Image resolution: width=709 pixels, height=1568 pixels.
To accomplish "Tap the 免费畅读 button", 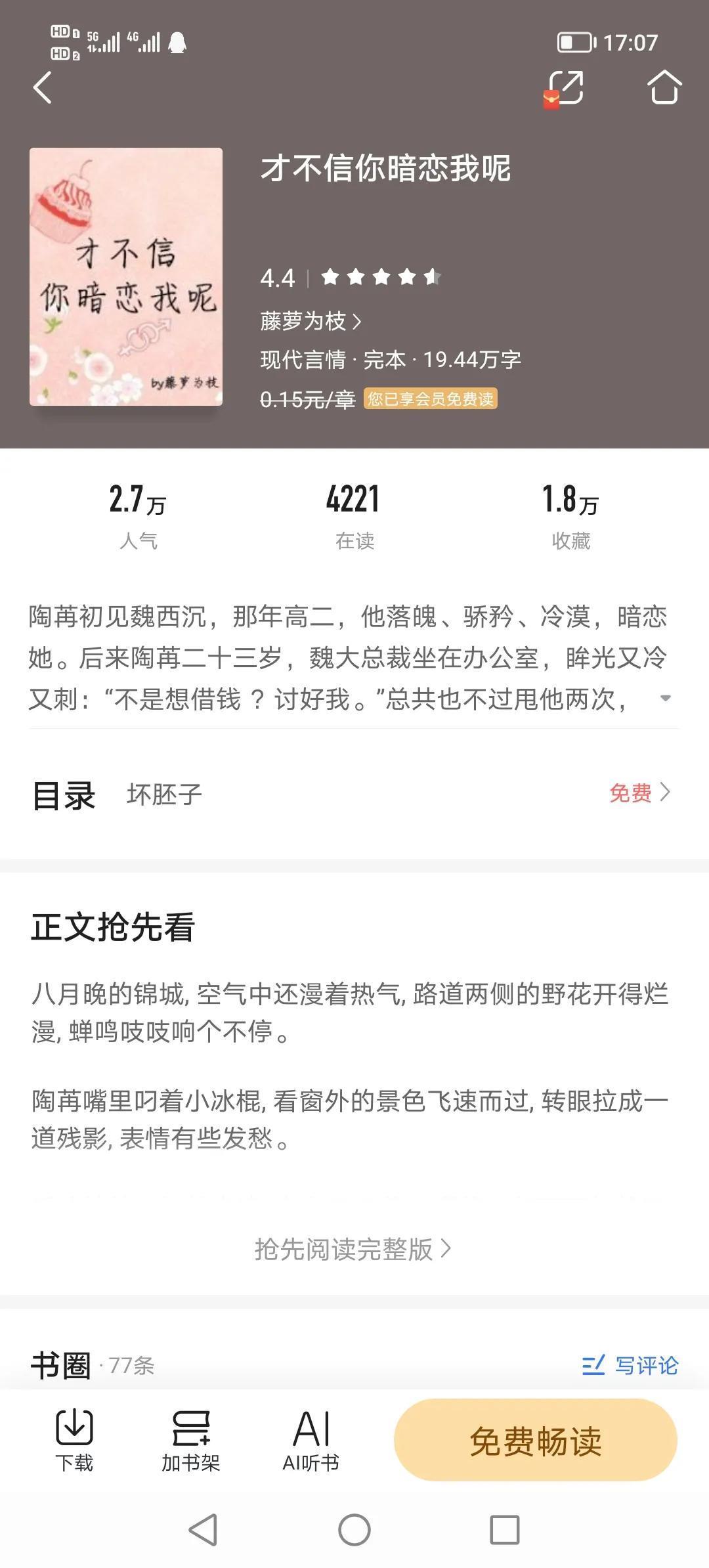I will pyautogui.click(x=535, y=1440).
